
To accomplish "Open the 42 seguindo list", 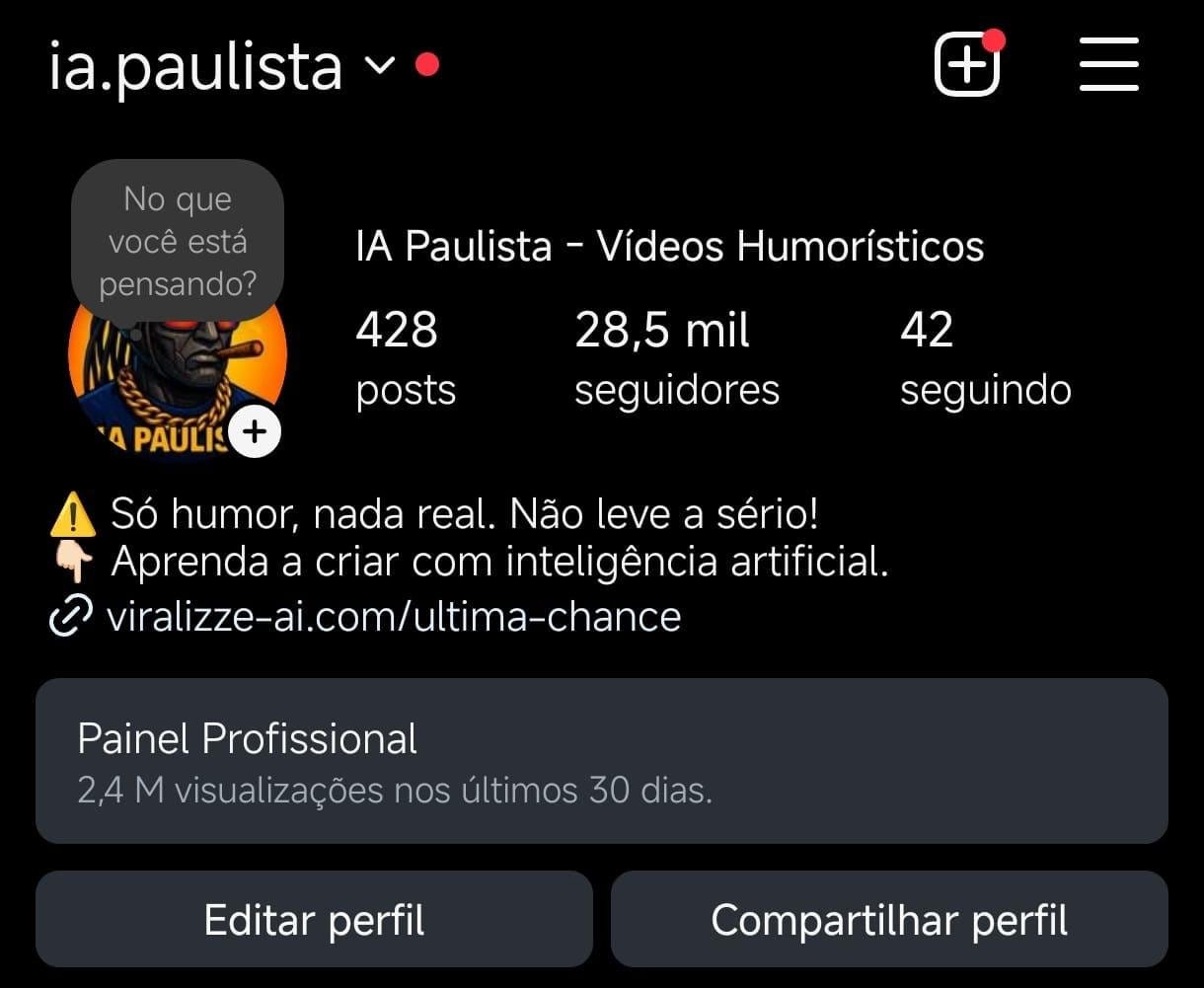I will point(984,358).
